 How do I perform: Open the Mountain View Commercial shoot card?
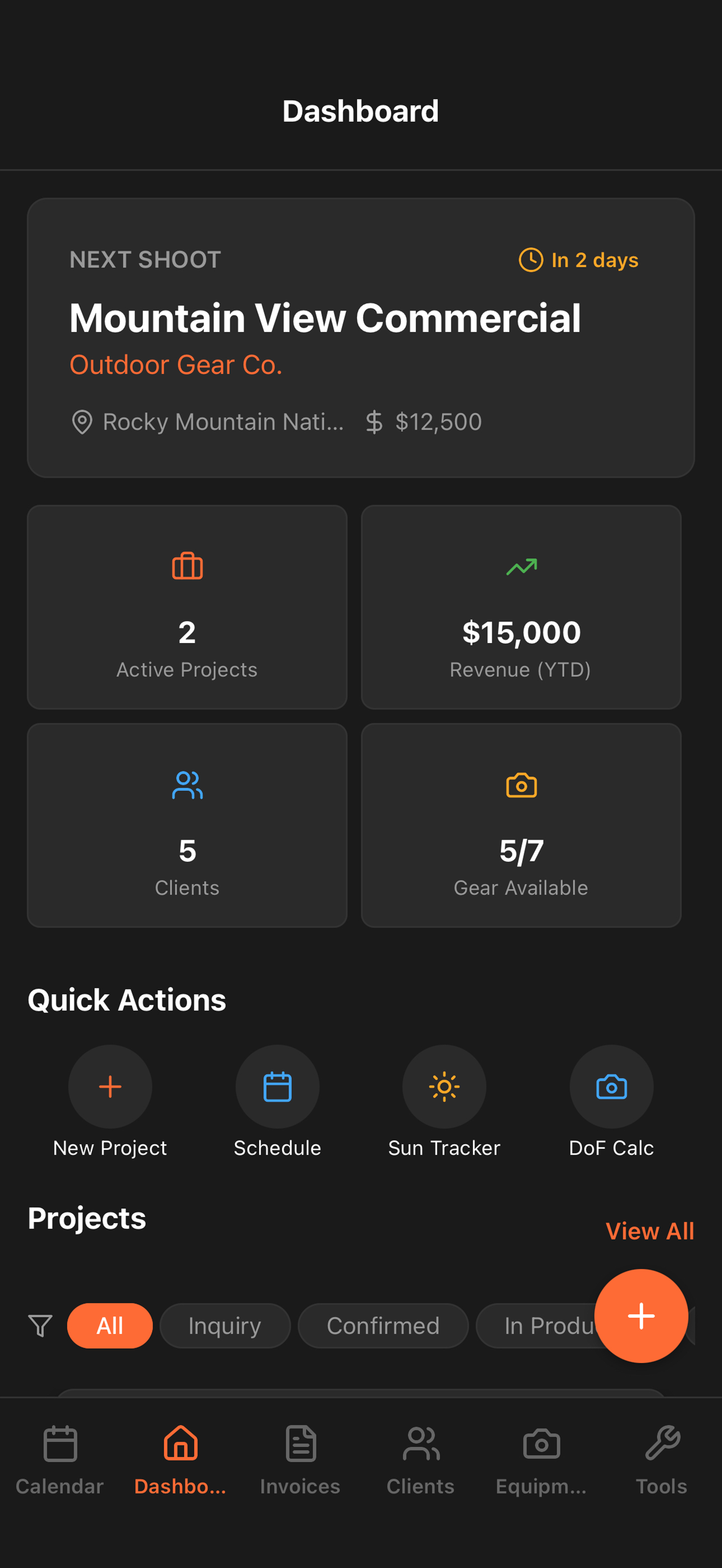point(360,338)
